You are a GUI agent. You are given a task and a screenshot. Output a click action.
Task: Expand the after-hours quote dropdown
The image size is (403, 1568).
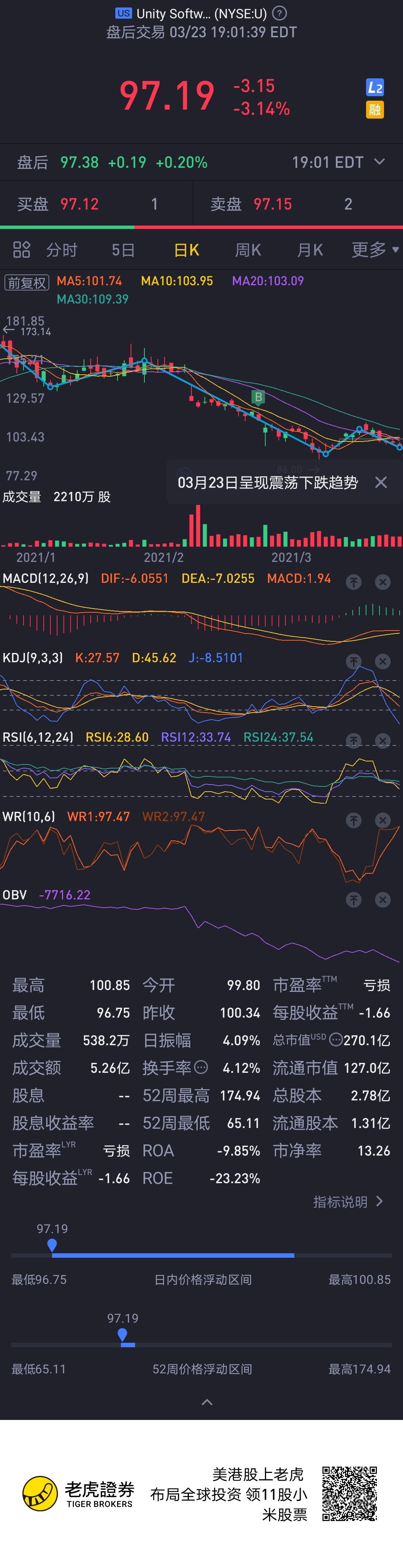pos(379,162)
